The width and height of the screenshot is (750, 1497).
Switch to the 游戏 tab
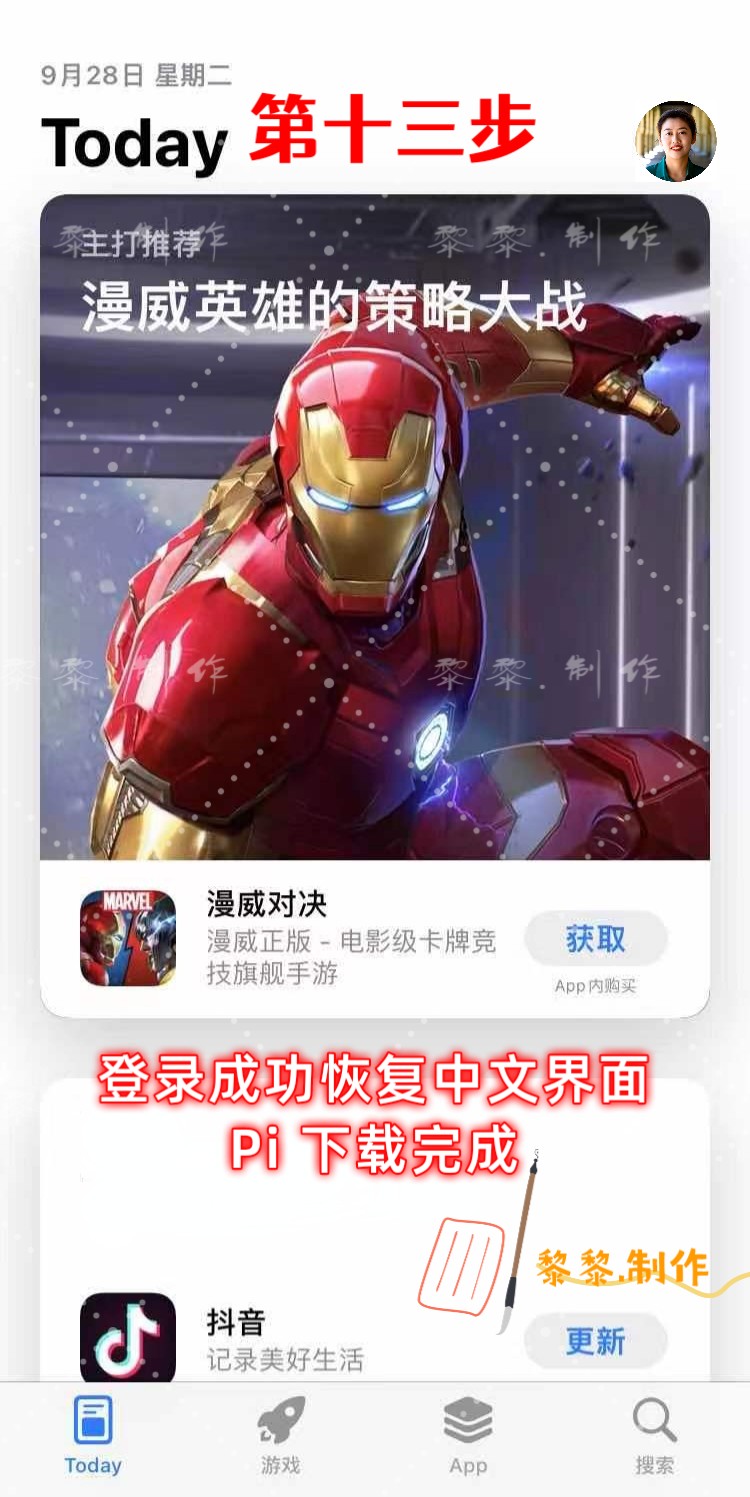280,1437
